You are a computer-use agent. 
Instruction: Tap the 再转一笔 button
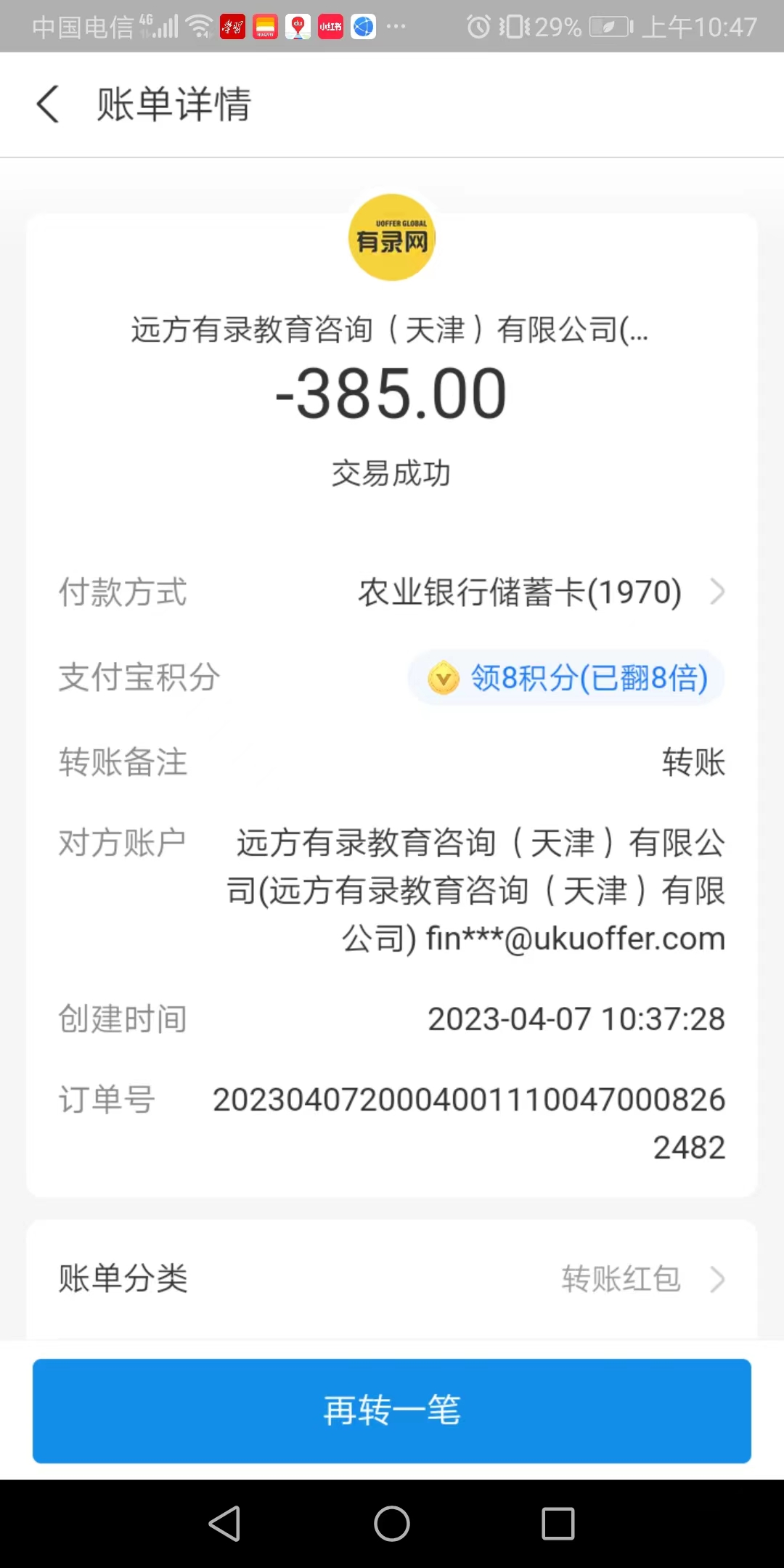[x=392, y=1410]
